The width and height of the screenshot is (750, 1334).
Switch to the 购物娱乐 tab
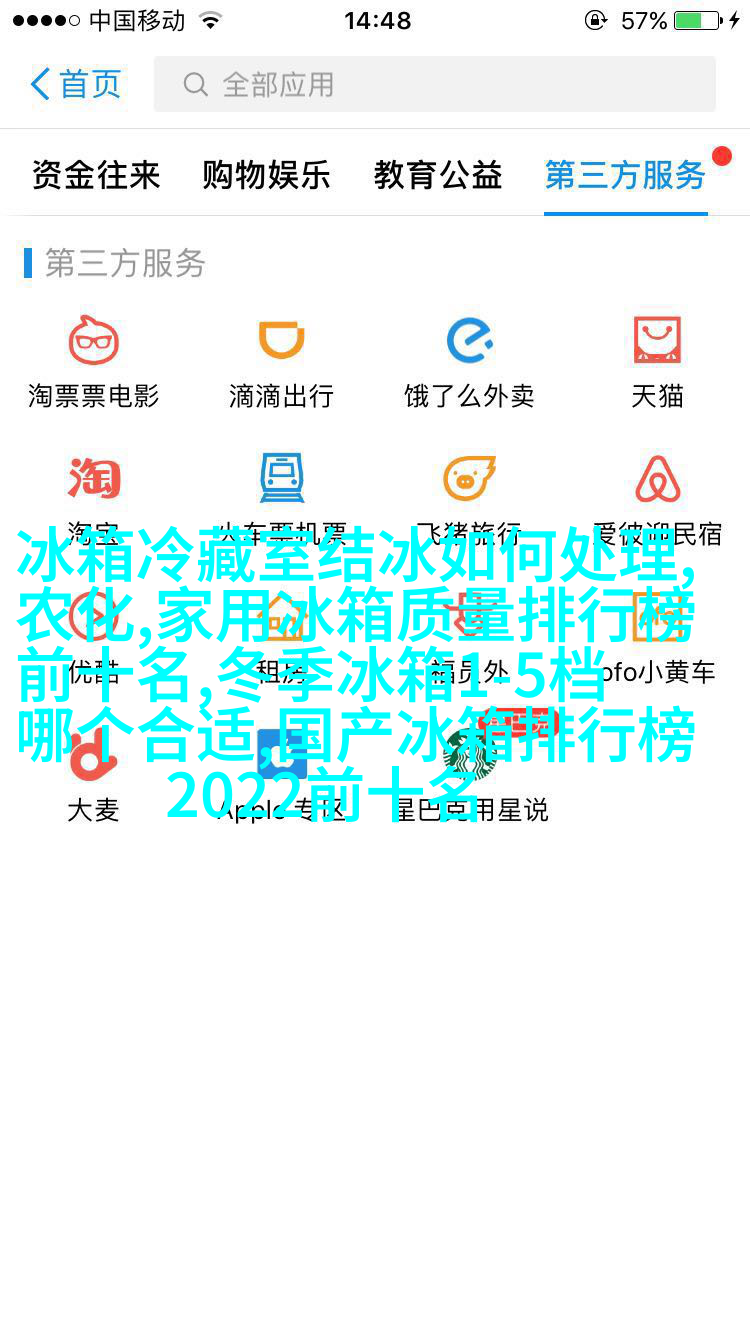(x=266, y=175)
